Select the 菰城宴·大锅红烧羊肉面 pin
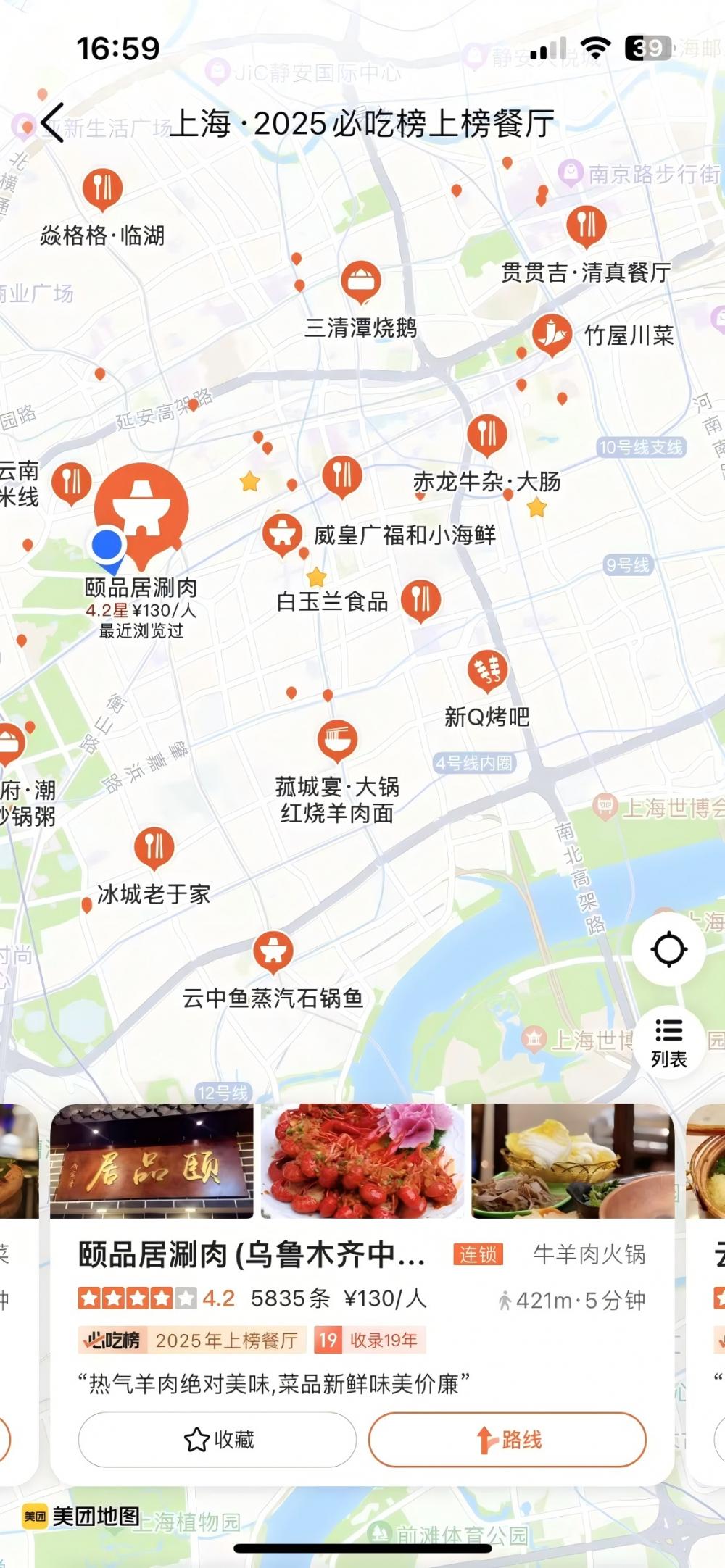 pyautogui.click(x=337, y=740)
